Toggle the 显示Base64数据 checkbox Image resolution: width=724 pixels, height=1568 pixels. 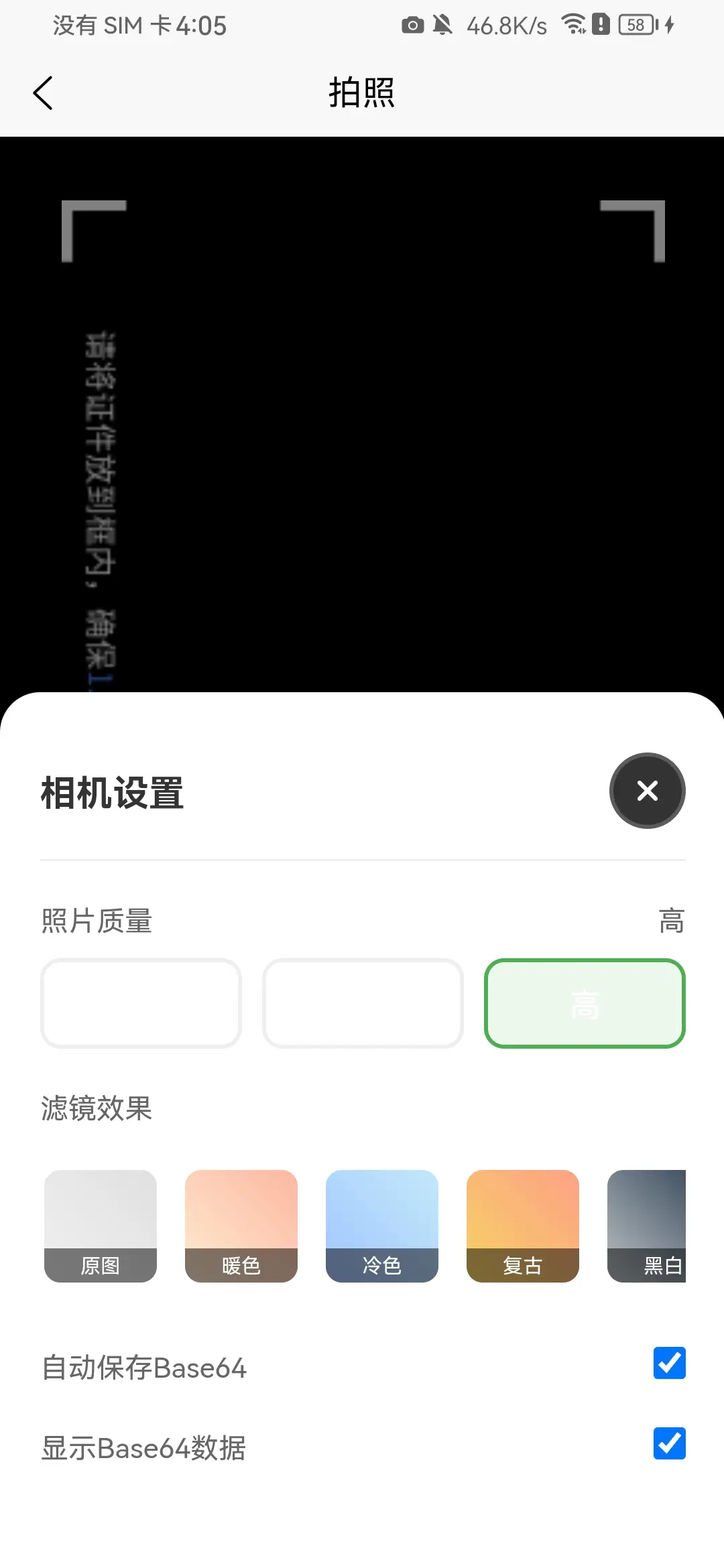click(669, 1443)
